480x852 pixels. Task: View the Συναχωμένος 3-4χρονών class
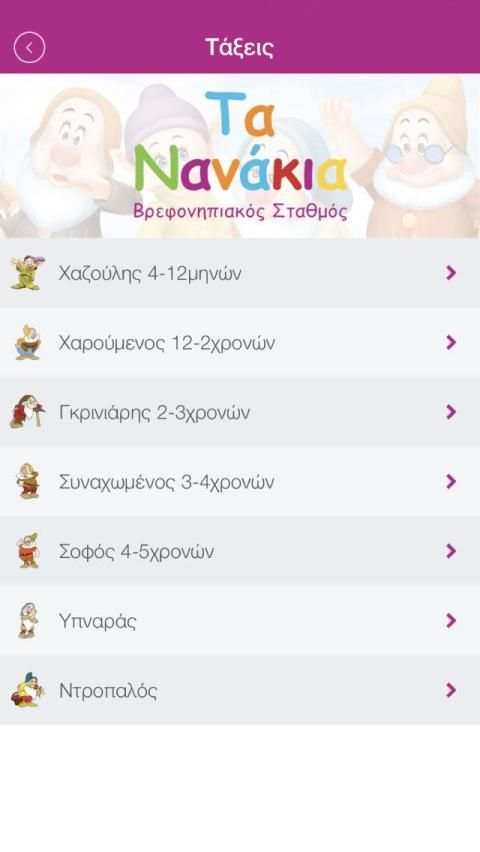pyautogui.click(x=240, y=481)
